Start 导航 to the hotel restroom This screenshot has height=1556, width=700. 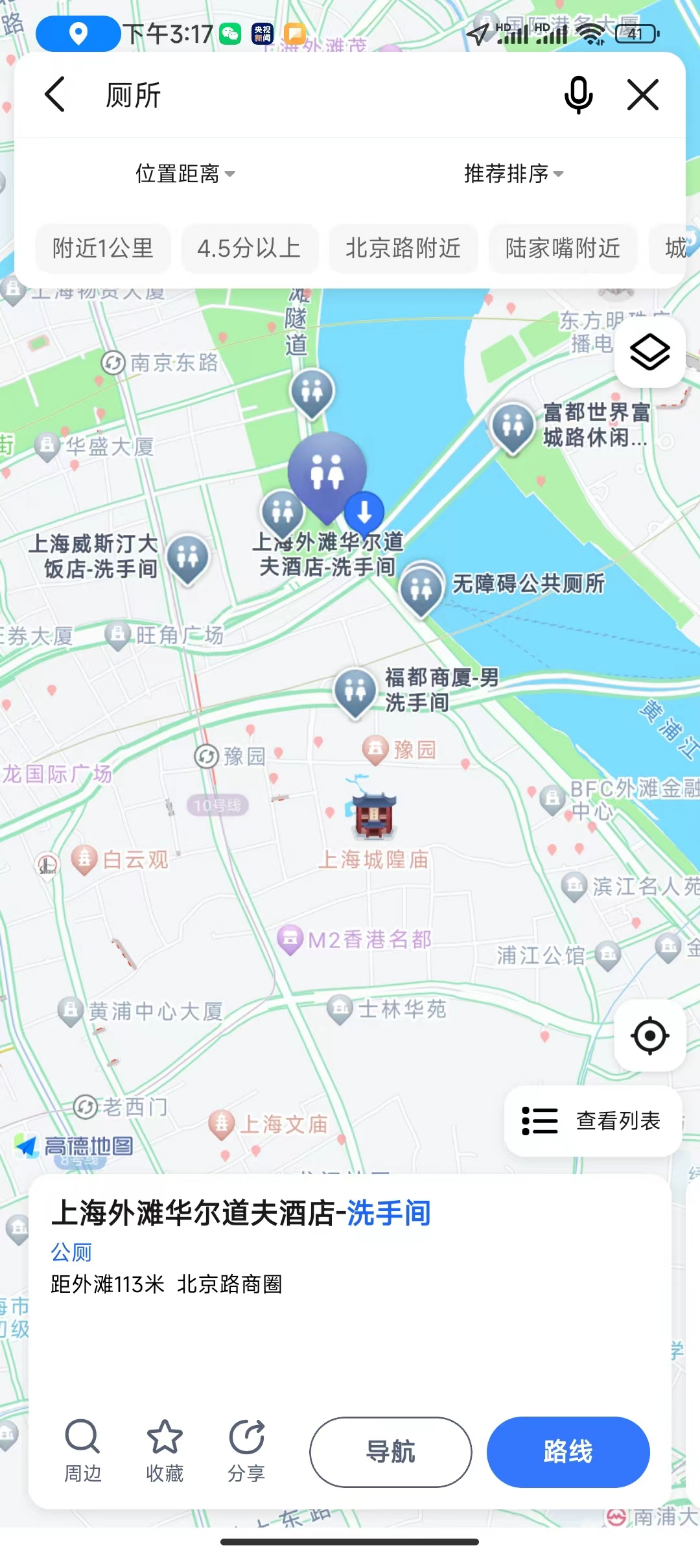tap(390, 1452)
